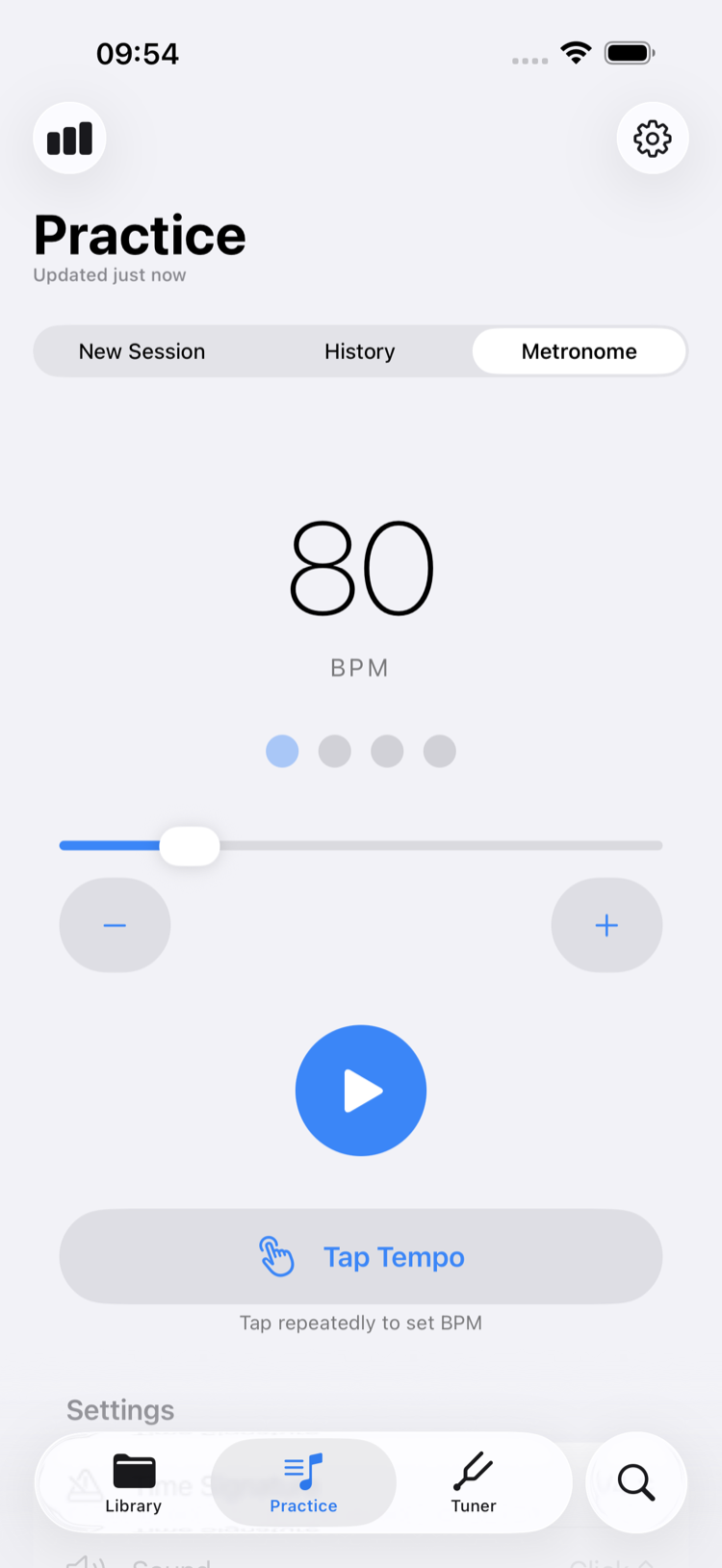Switch to the History tab
The height and width of the screenshot is (1568, 722).
(x=359, y=350)
